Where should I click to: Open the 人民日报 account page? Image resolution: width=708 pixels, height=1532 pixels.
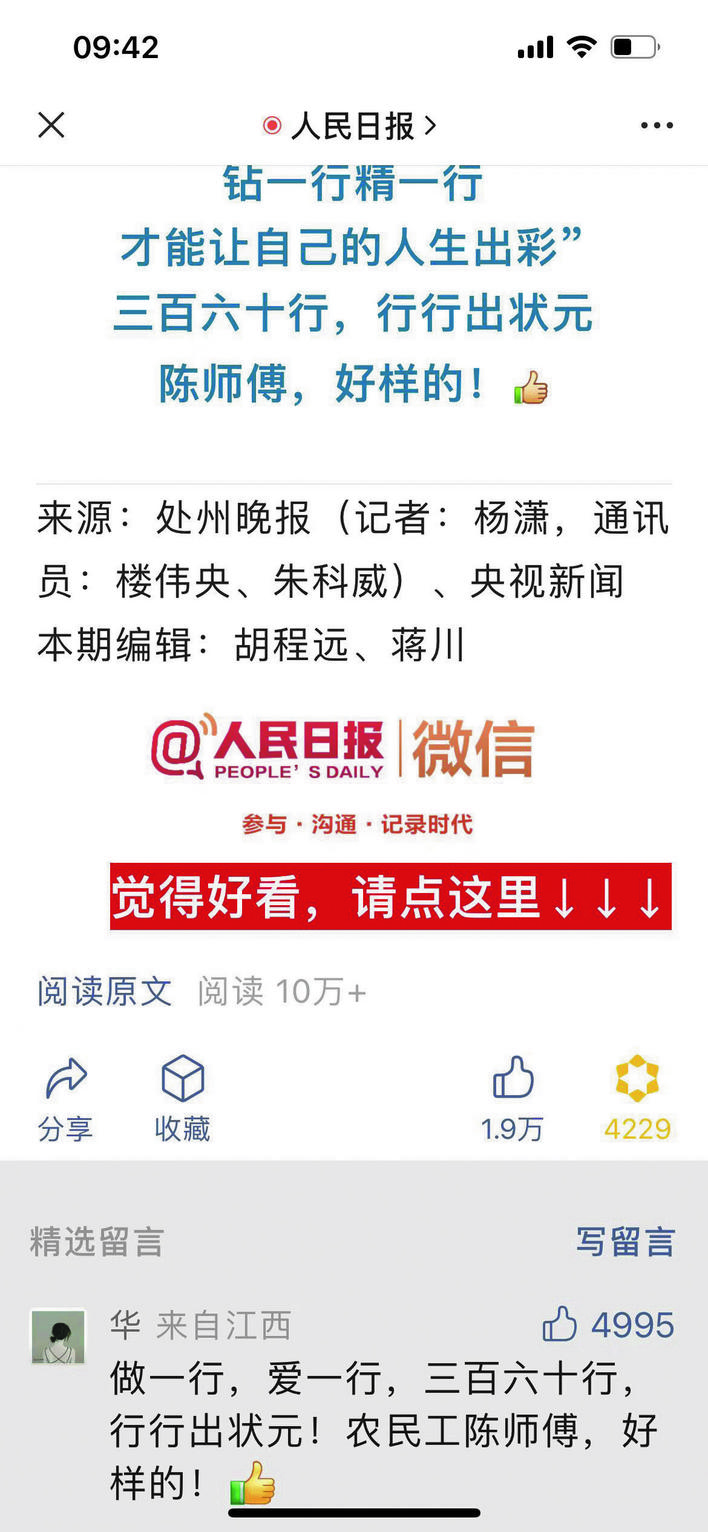coord(351,125)
